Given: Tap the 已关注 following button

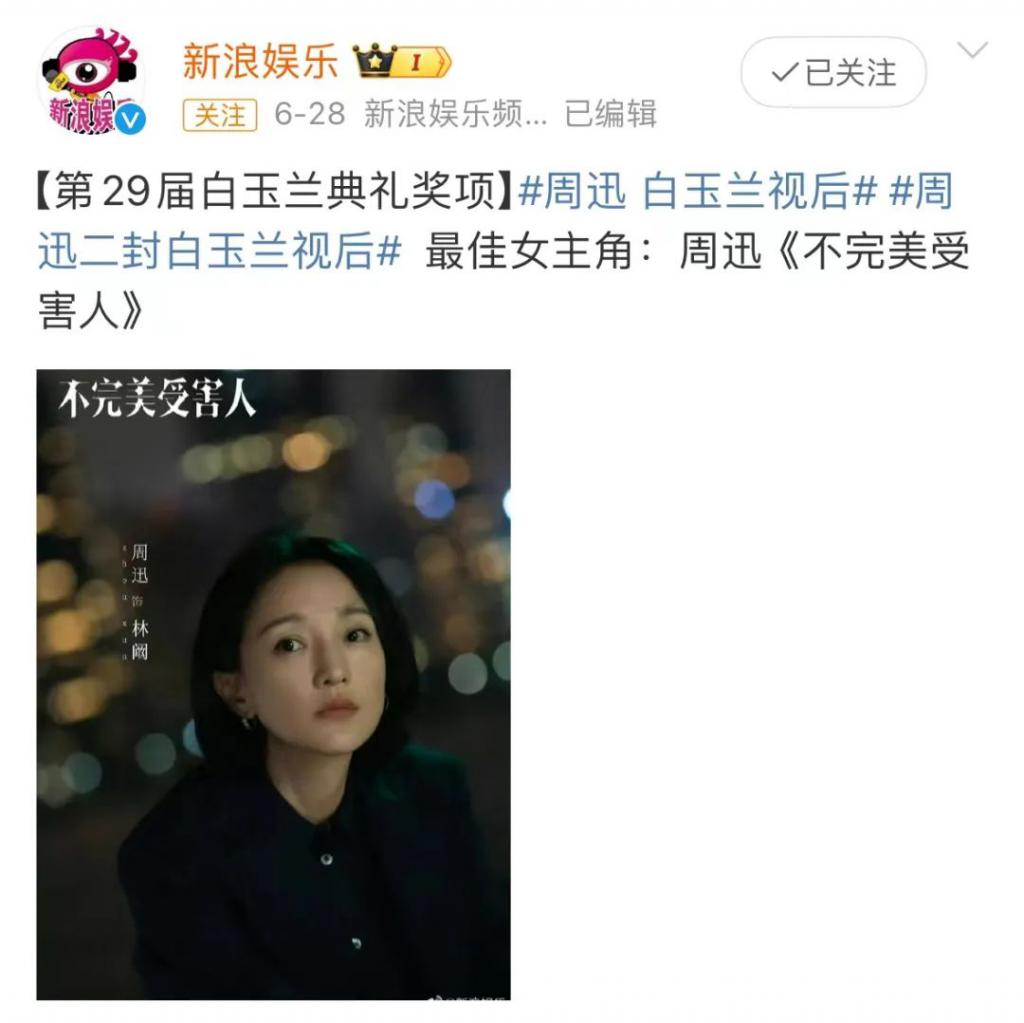Looking at the screenshot, I should [833, 73].
